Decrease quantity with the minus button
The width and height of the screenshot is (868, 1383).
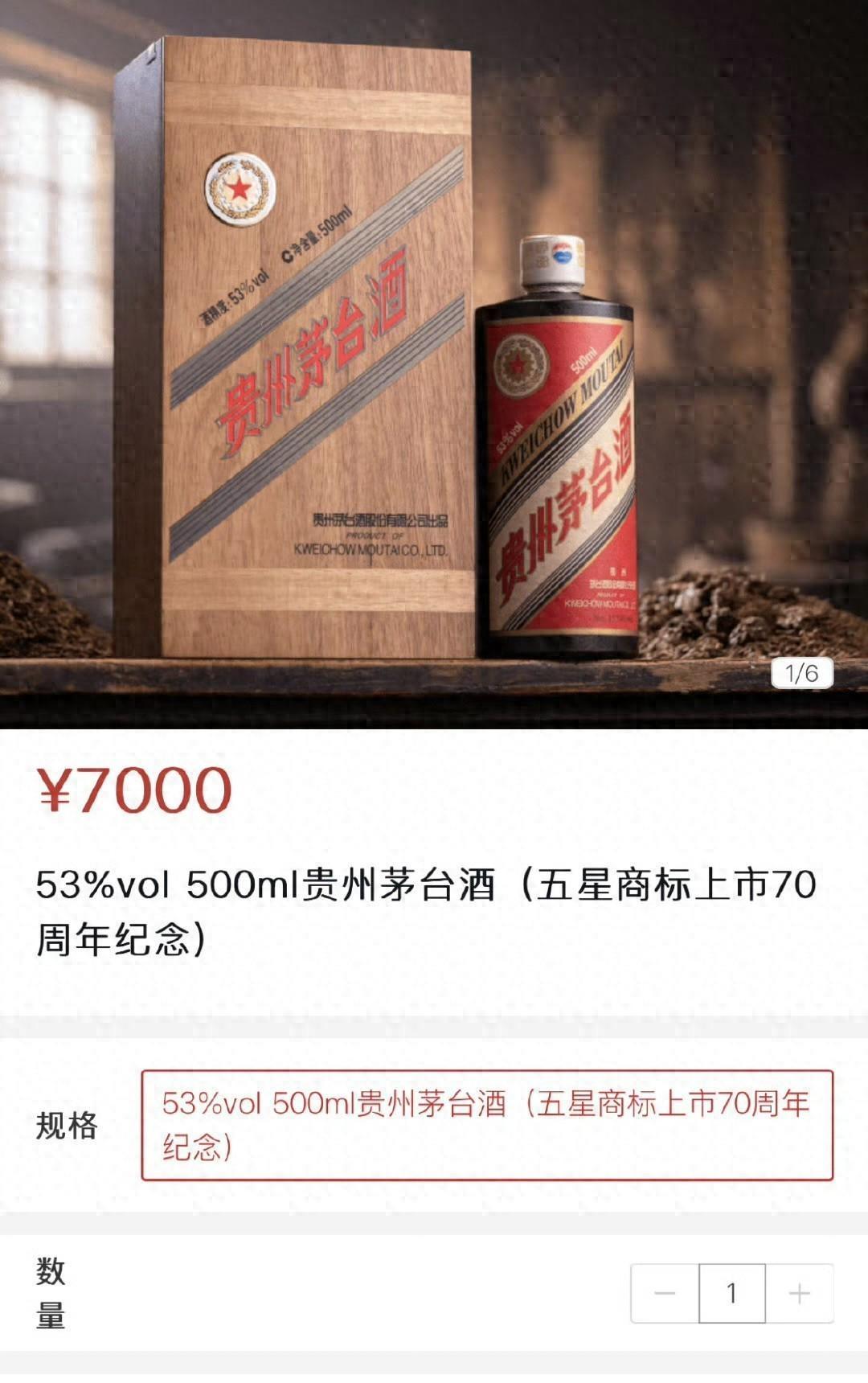tap(665, 1293)
